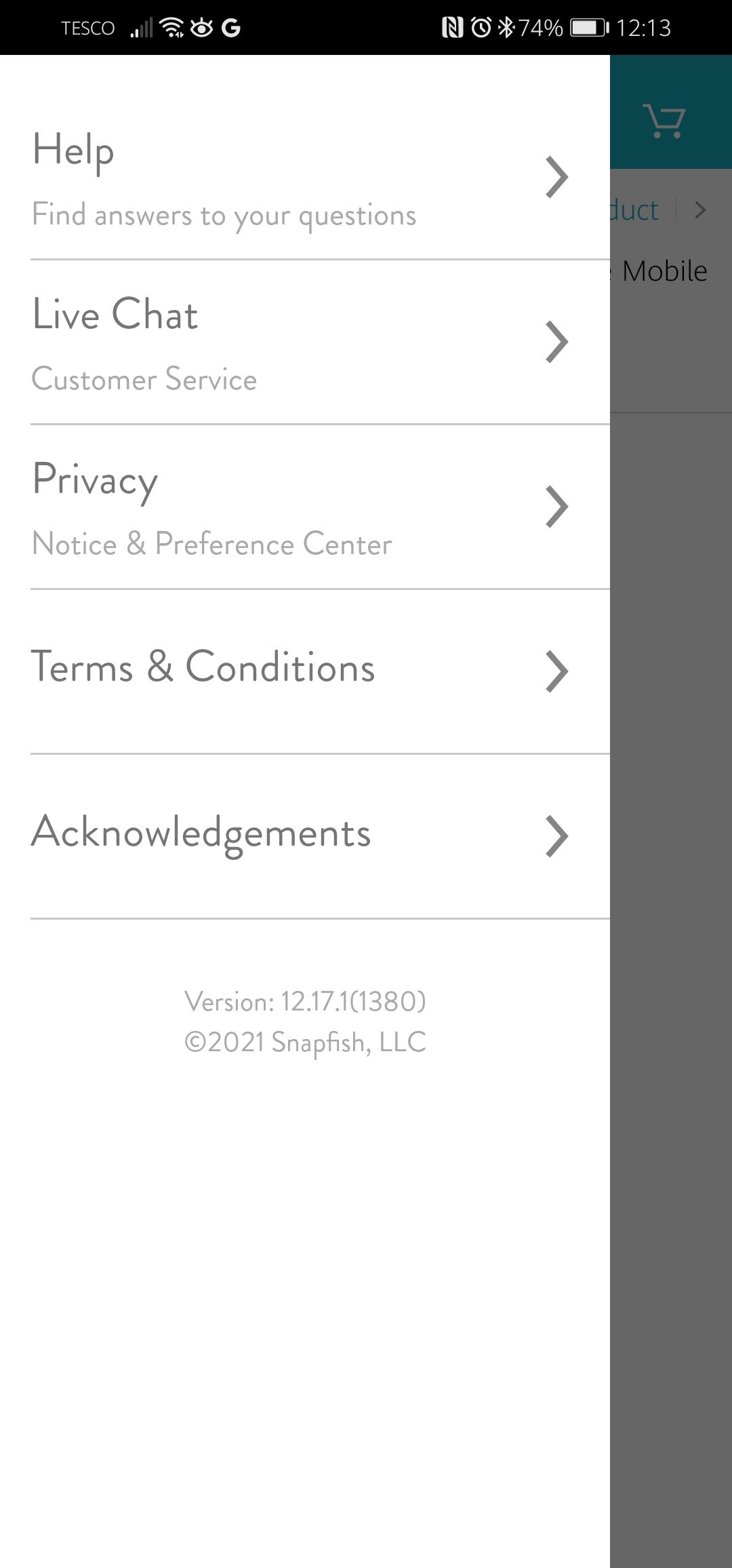Start a Live Chat with Customer Service

[305, 342]
